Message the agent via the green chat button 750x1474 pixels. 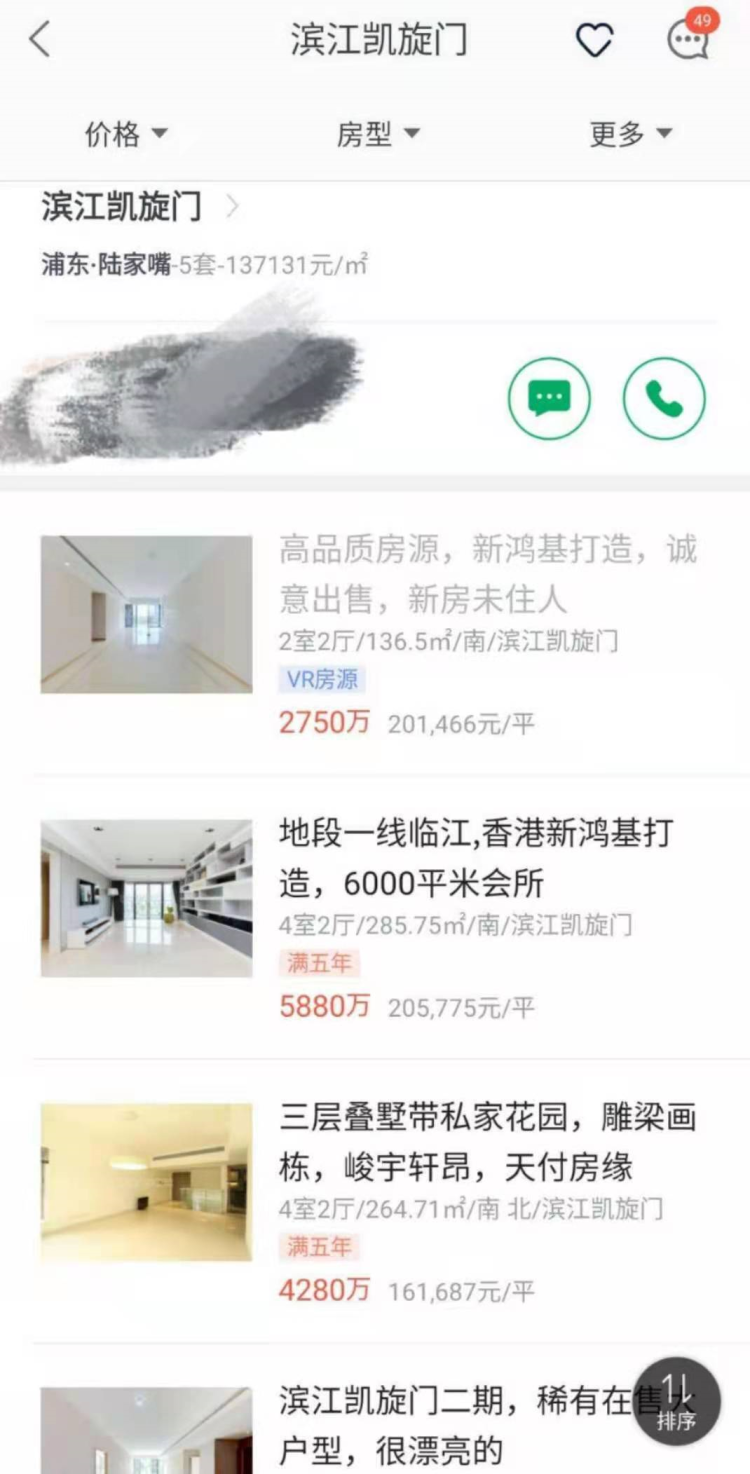point(549,399)
